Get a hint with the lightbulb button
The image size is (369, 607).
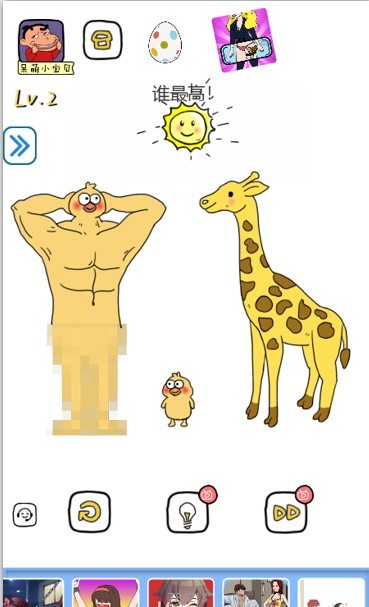tap(188, 512)
